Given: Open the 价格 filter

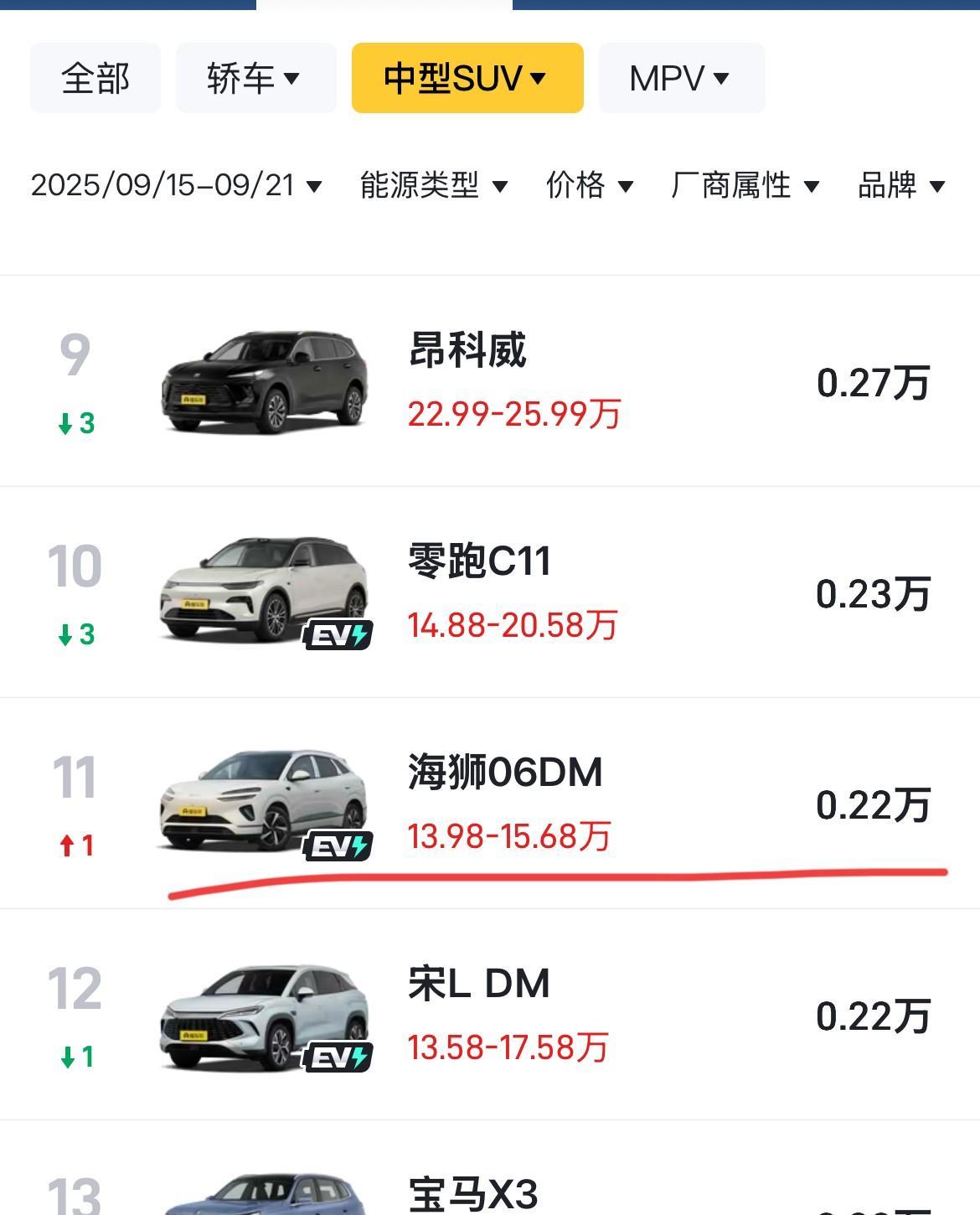Looking at the screenshot, I should pos(590,185).
